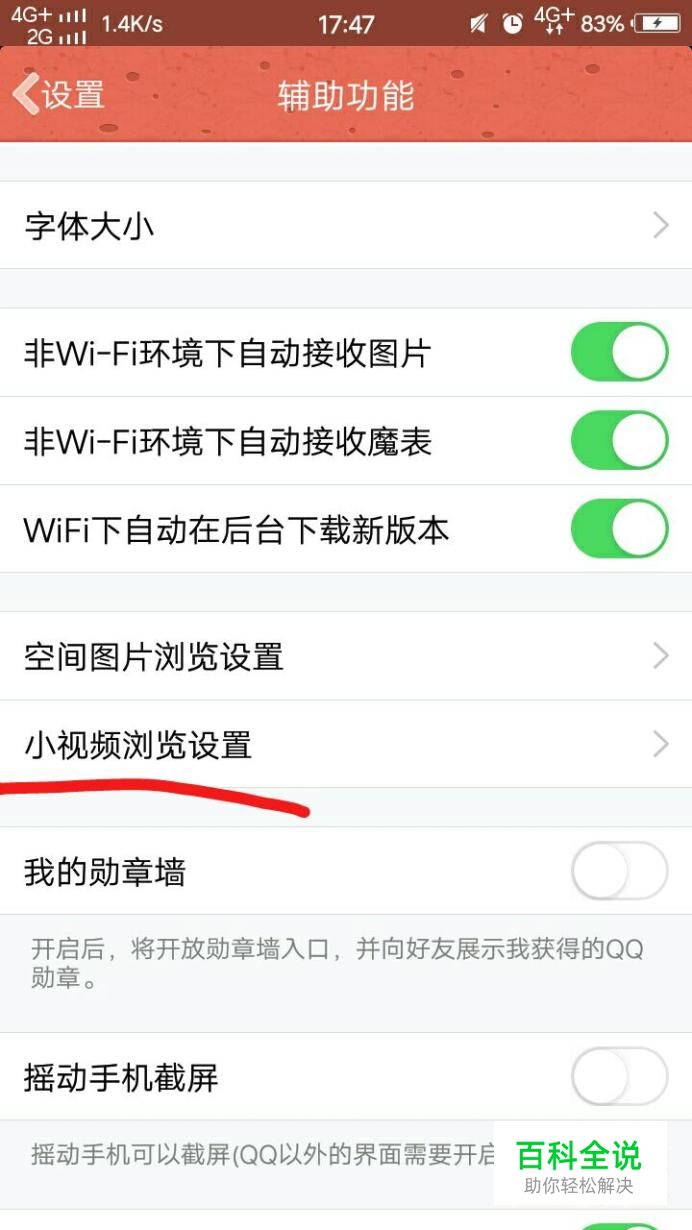Enable 我的勋章墙
Image resolution: width=692 pixels, height=1230 pixels.
click(618, 872)
